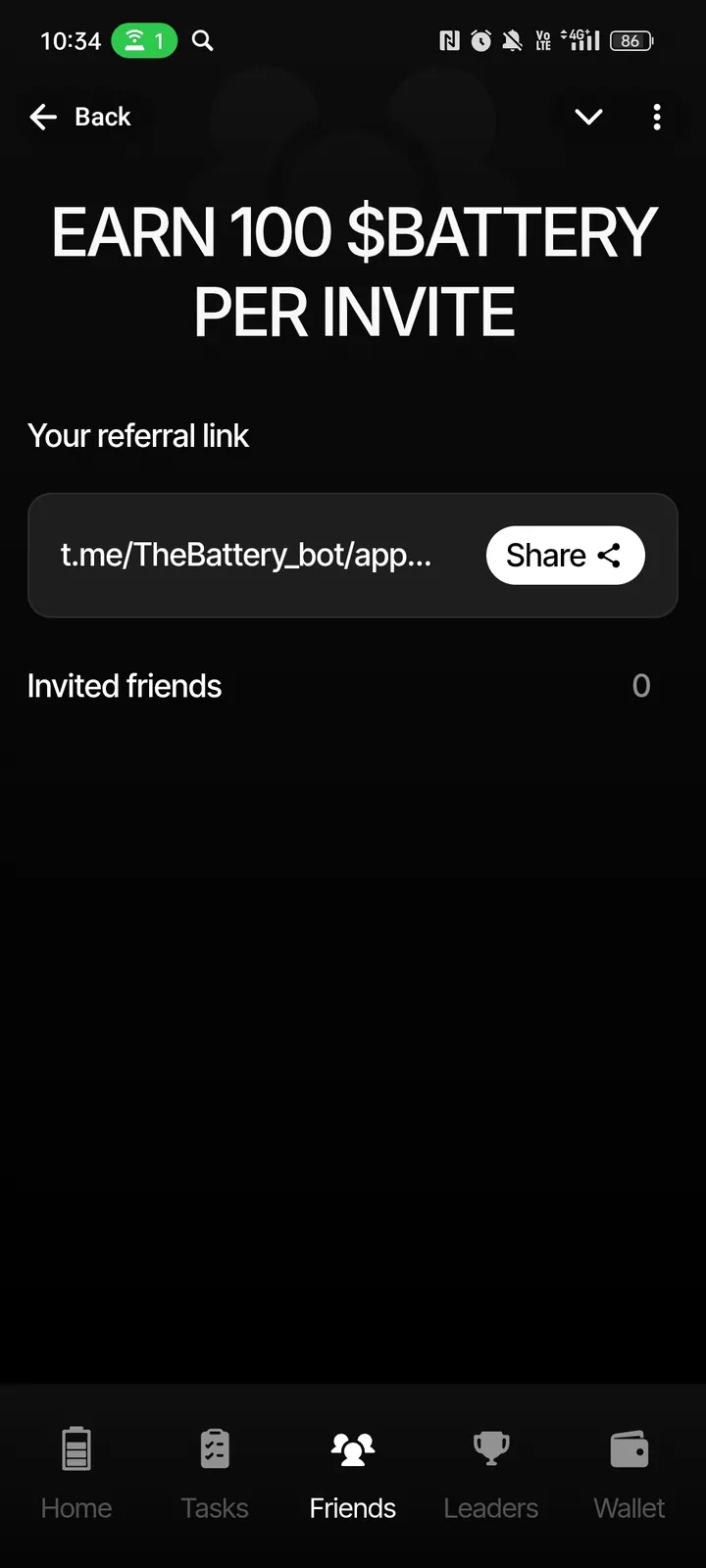Select the Invited friends count showing zero
Image resolution: width=706 pixels, height=1568 pixels.
(x=641, y=686)
